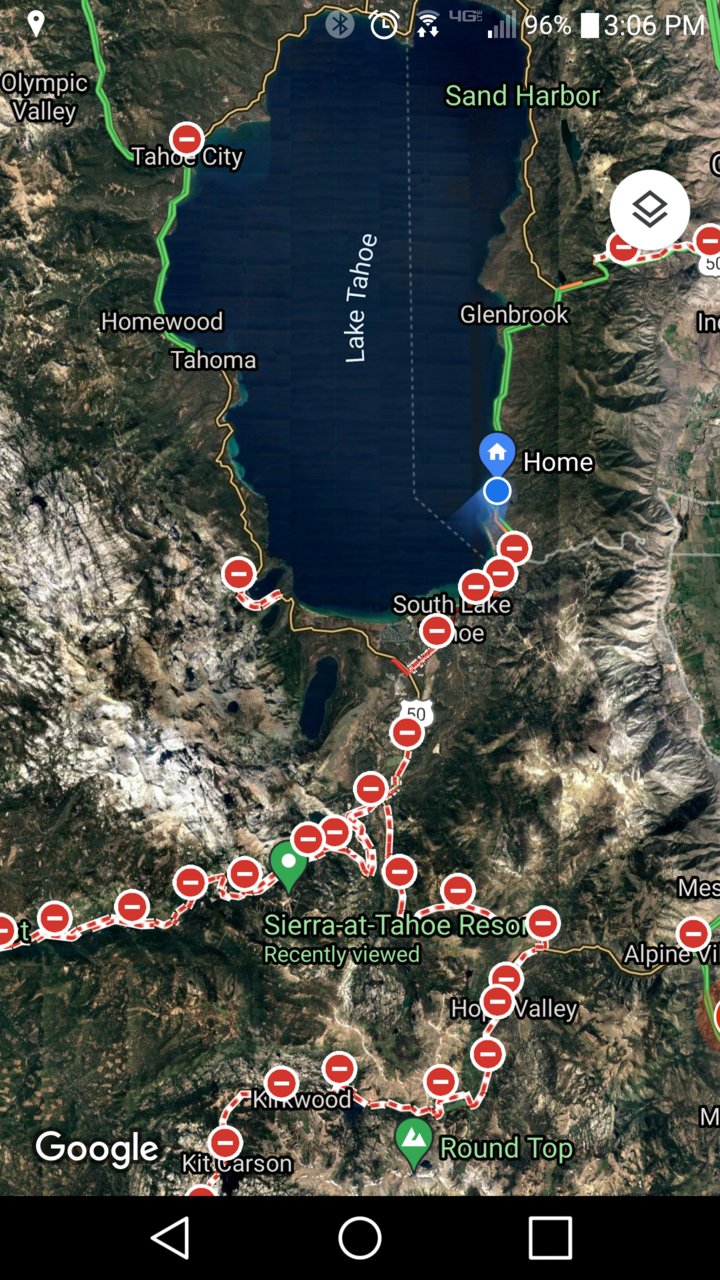The height and width of the screenshot is (1280, 720).
Task: Open the Sierra-at-Tahoe Resort green pin
Action: [289, 866]
